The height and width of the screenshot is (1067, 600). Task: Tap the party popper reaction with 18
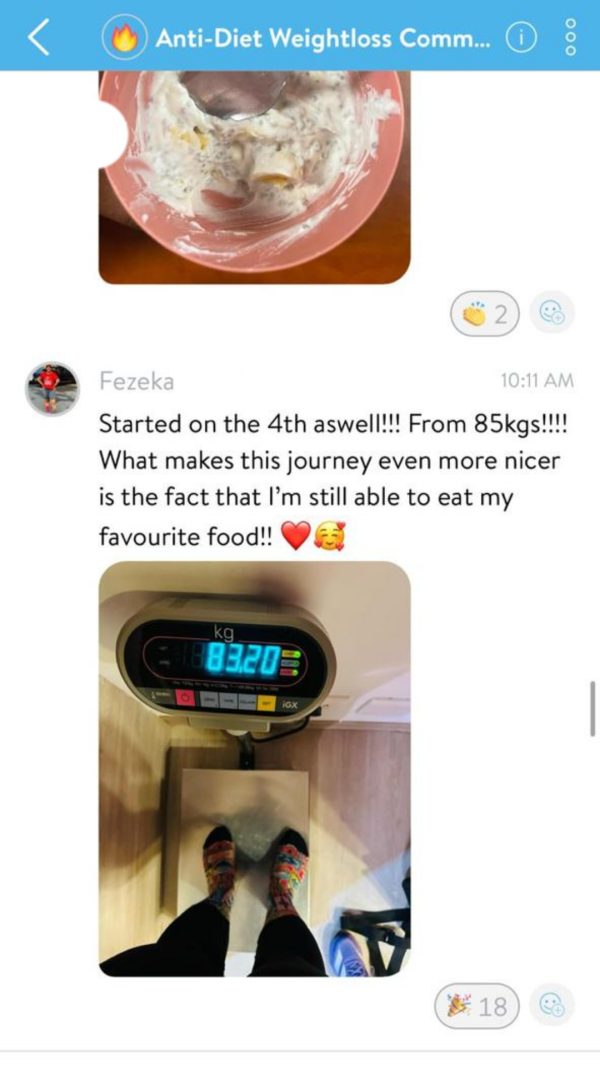476,1005
